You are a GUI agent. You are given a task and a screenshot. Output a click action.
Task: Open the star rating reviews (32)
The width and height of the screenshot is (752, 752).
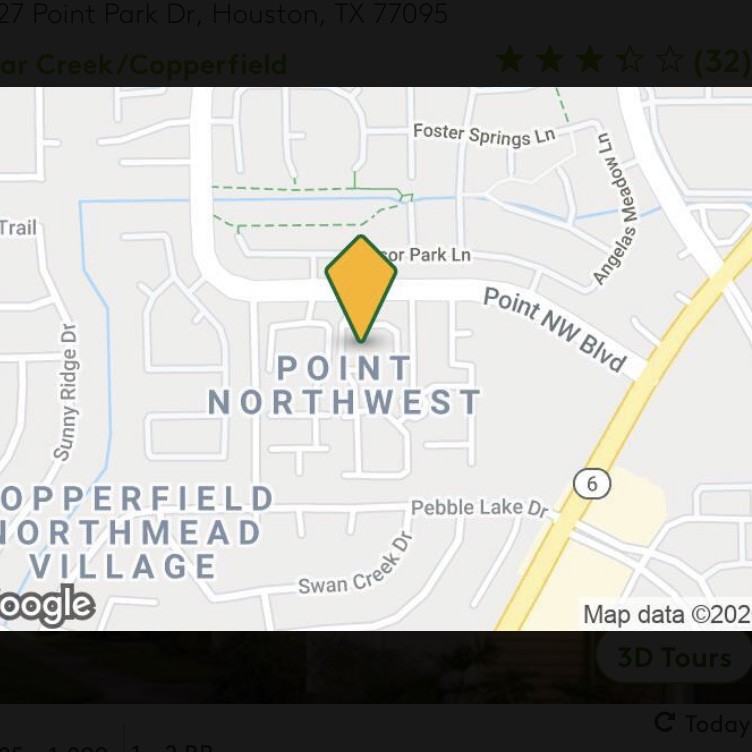click(x=622, y=60)
